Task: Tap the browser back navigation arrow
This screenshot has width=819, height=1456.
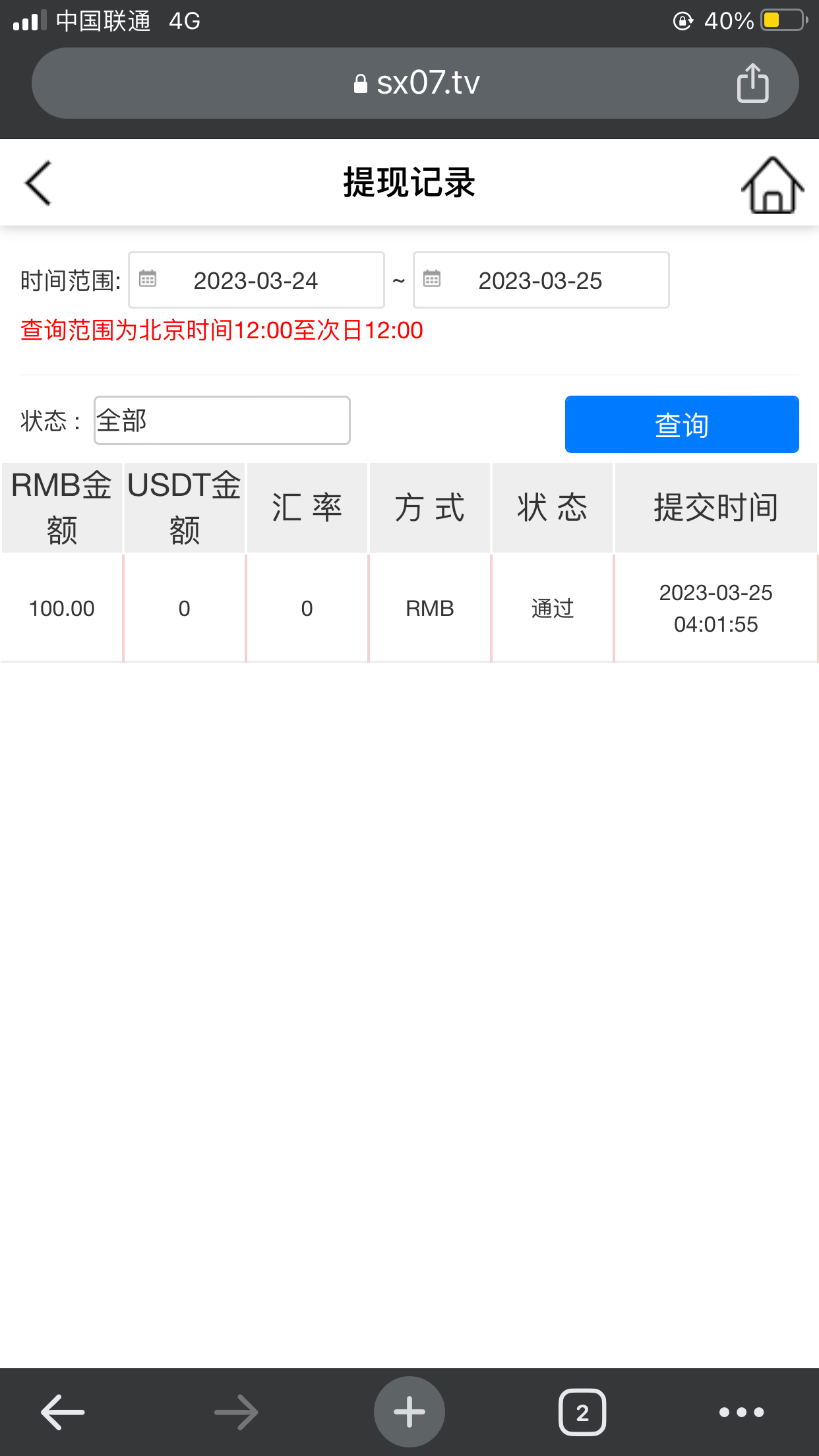Action: 61,1411
